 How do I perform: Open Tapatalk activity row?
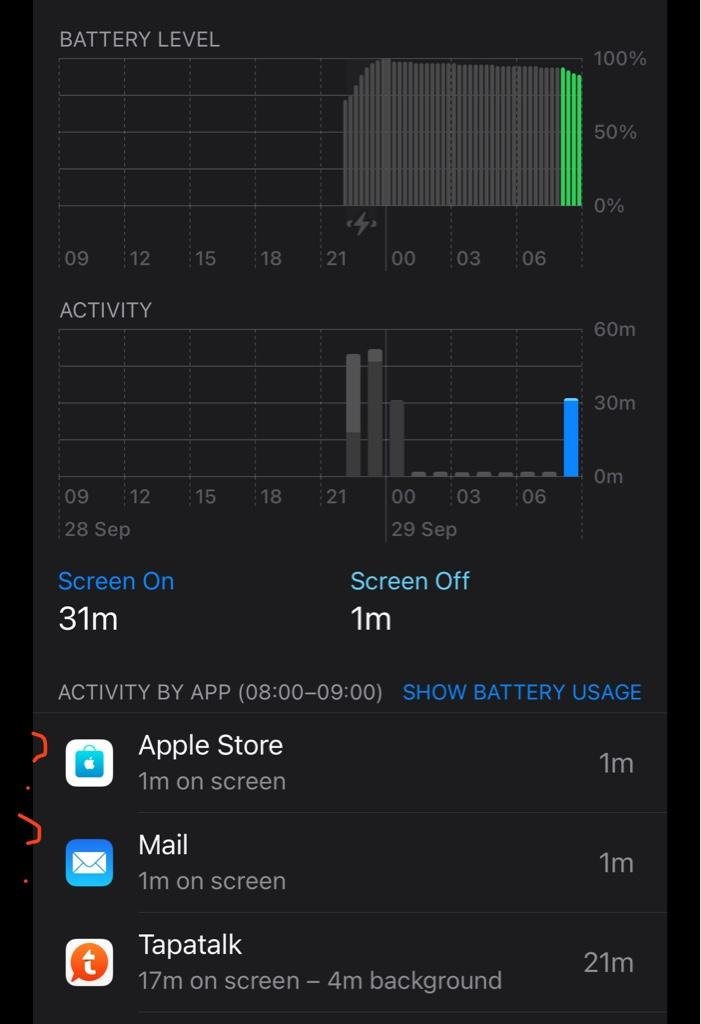(350, 962)
